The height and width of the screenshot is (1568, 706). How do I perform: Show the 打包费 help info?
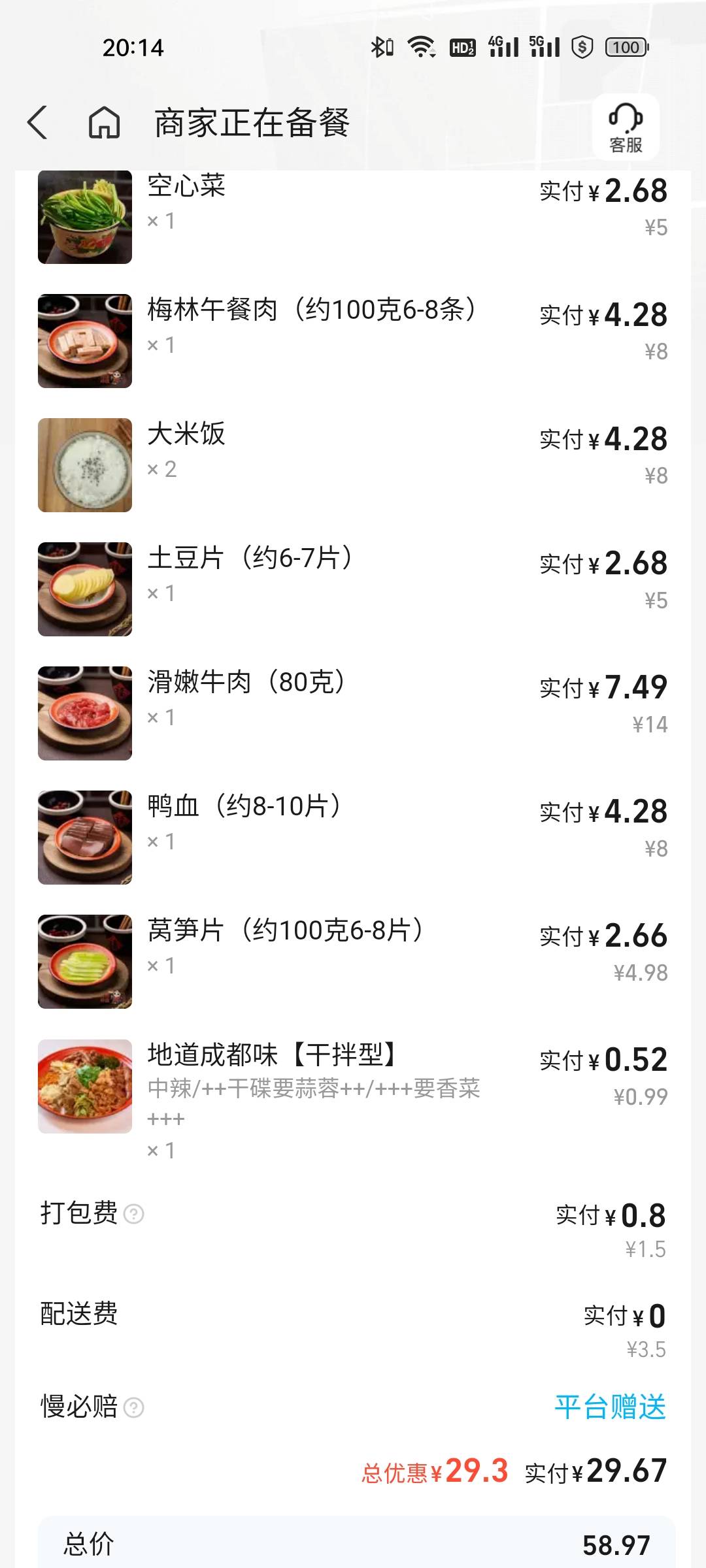point(134,1214)
